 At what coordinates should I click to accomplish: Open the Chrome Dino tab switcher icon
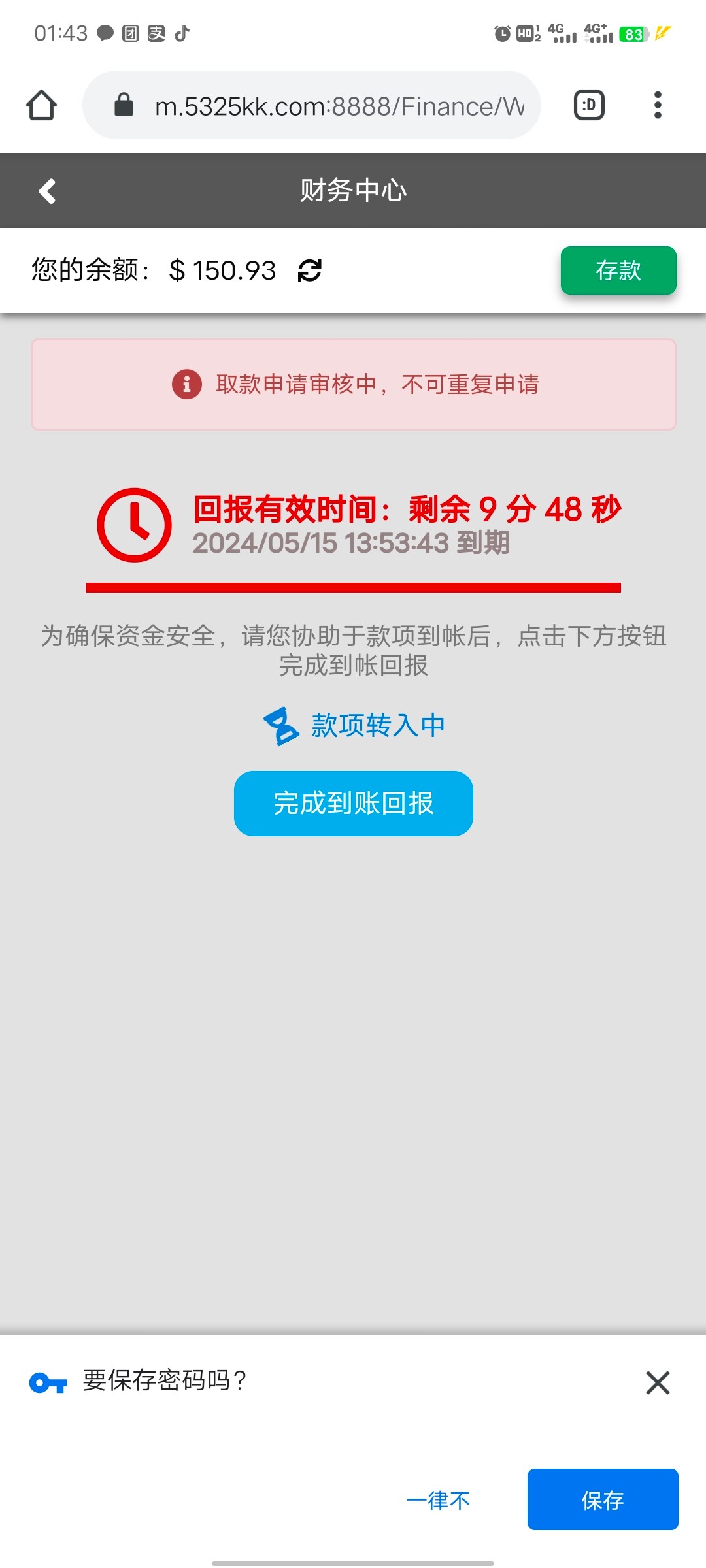click(x=587, y=105)
